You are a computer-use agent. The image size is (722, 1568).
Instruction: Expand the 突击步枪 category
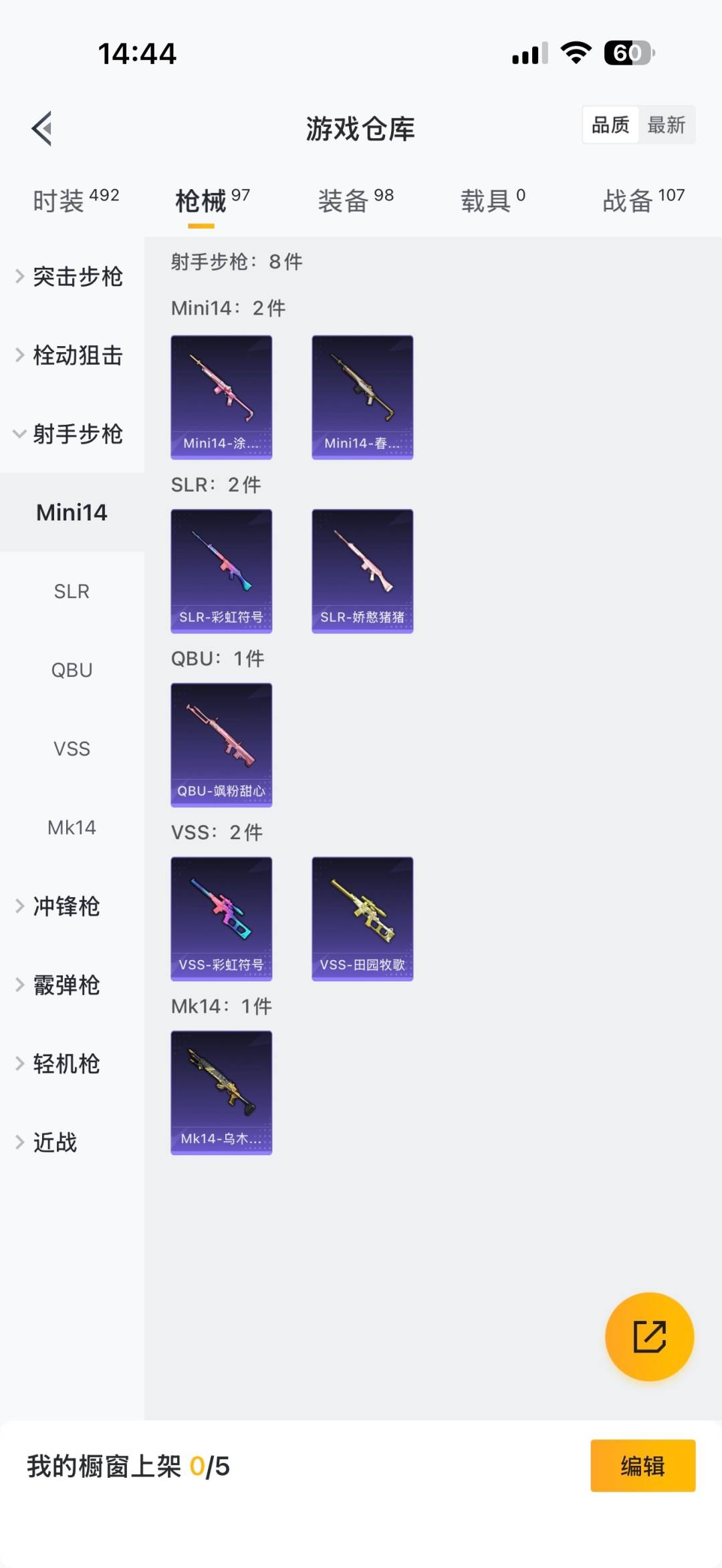[x=72, y=277]
